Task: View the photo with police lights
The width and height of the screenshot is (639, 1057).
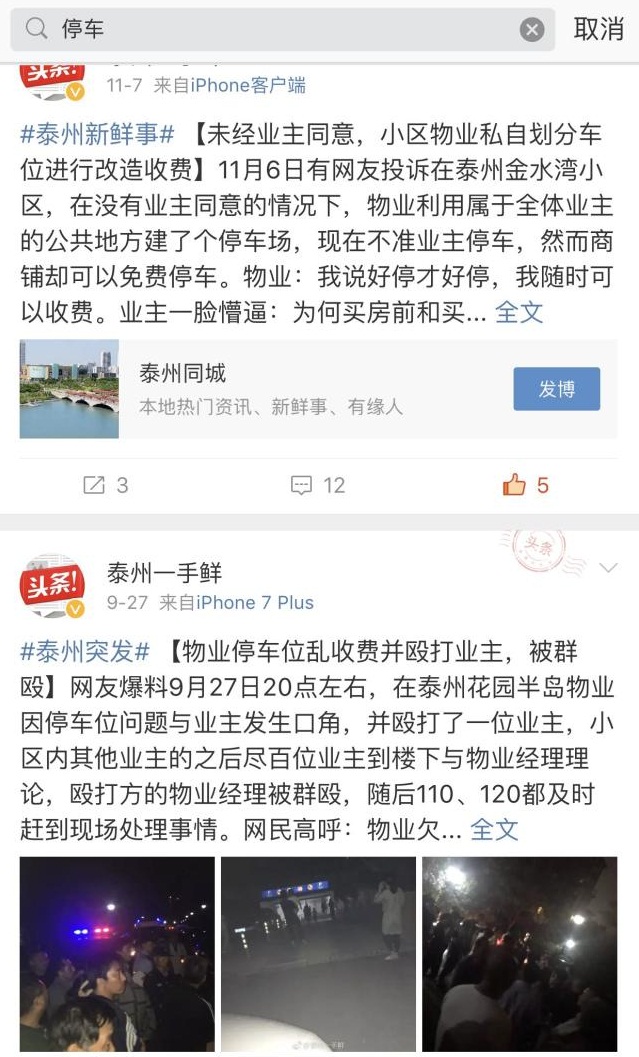Action: pyautogui.click(x=117, y=952)
